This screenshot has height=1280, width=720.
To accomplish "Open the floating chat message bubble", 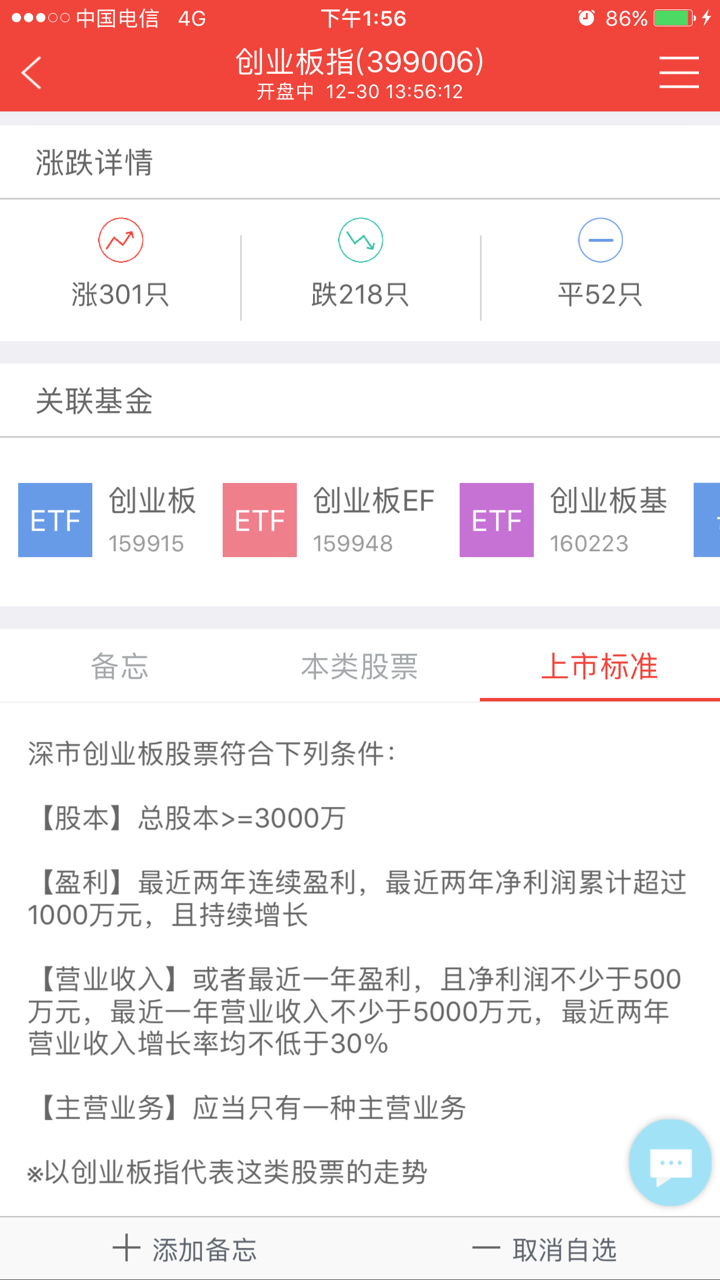I will click(669, 1162).
